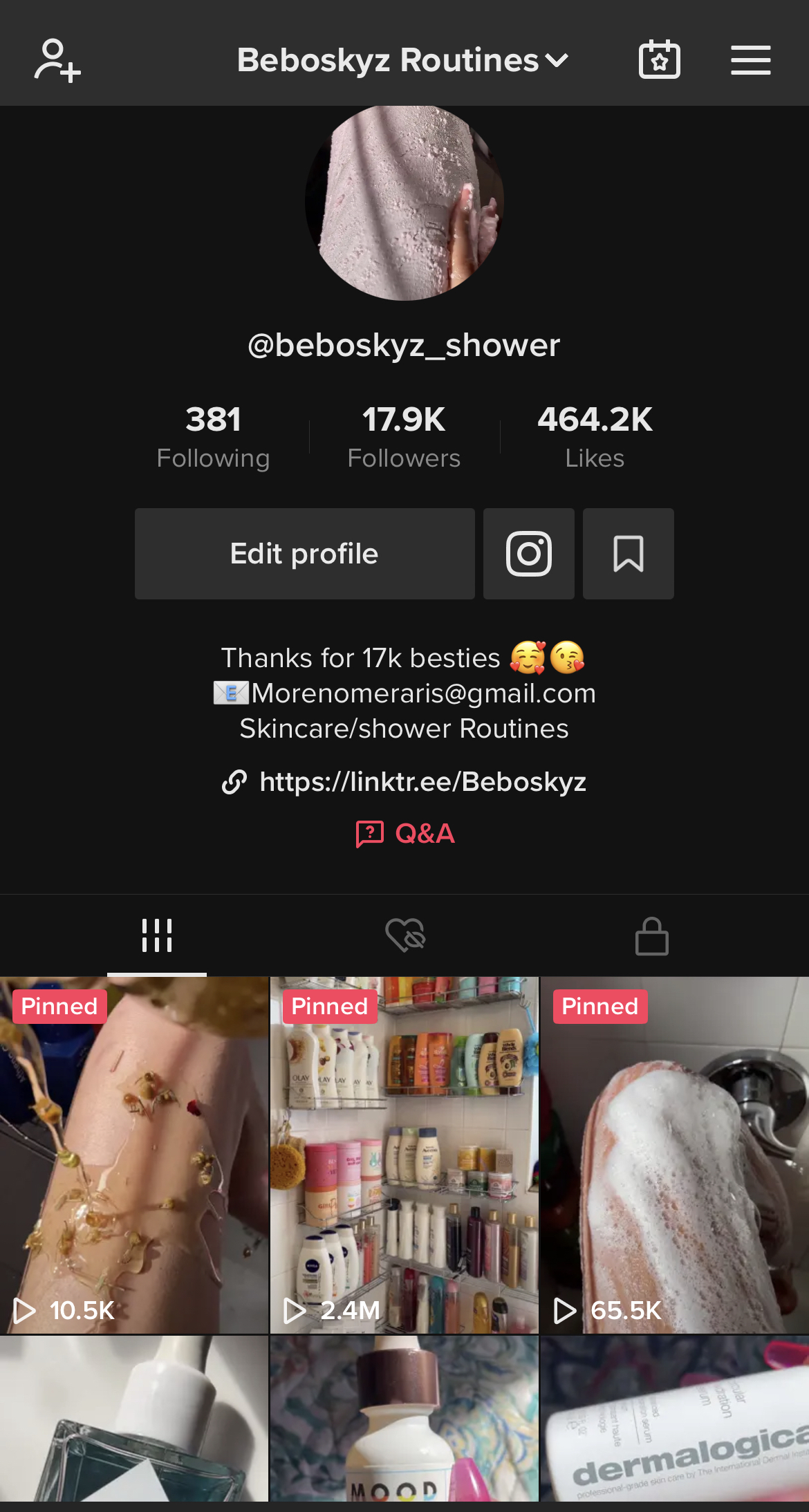Switch to the private videos lock tab

pyautogui.click(x=651, y=935)
